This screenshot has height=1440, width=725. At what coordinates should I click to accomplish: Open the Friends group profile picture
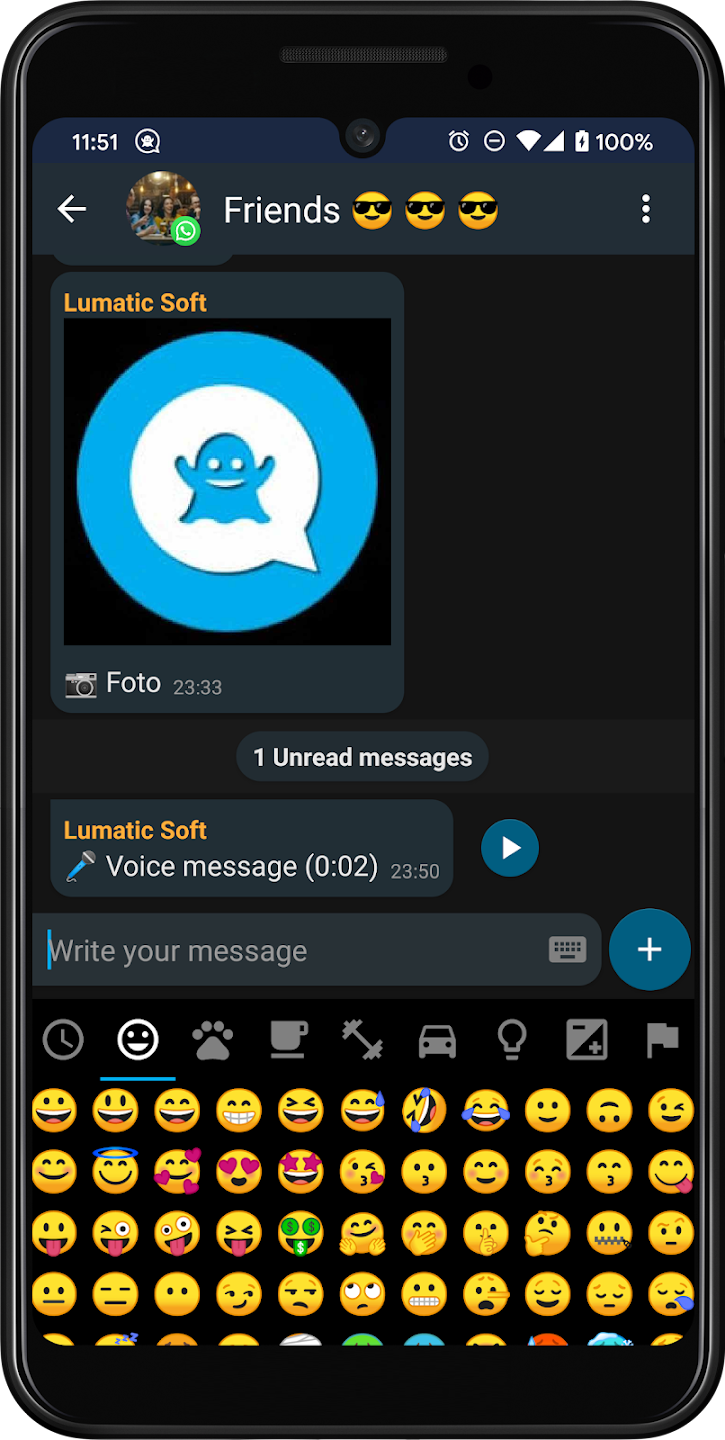(x=162, y=208)
